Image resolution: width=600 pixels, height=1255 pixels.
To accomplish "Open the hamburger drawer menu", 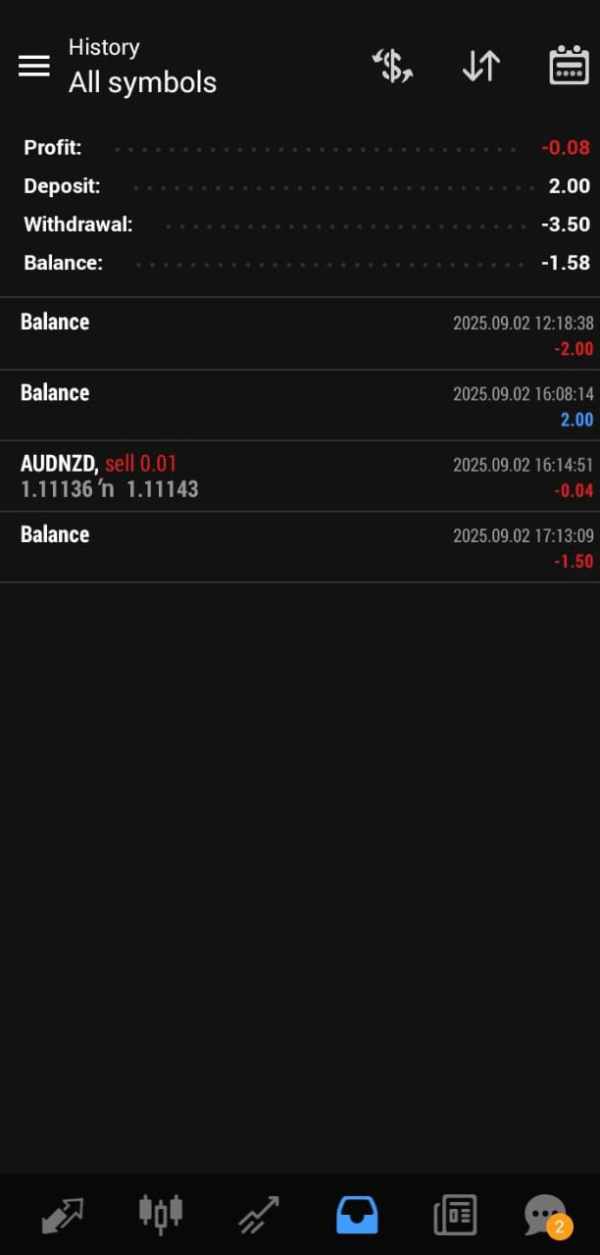I will 34,66.
